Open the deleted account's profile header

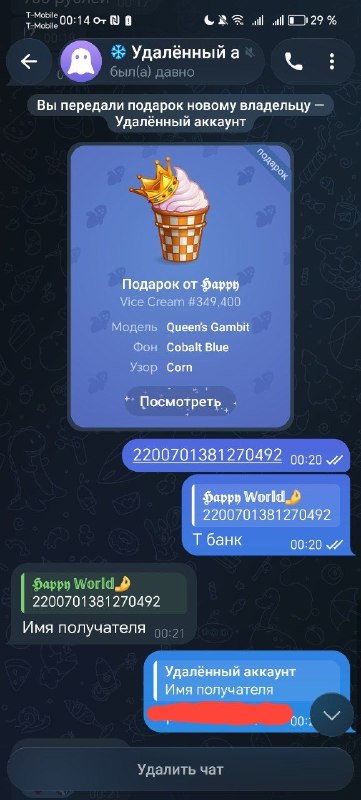pyautogui.click(x=161, y=62)
